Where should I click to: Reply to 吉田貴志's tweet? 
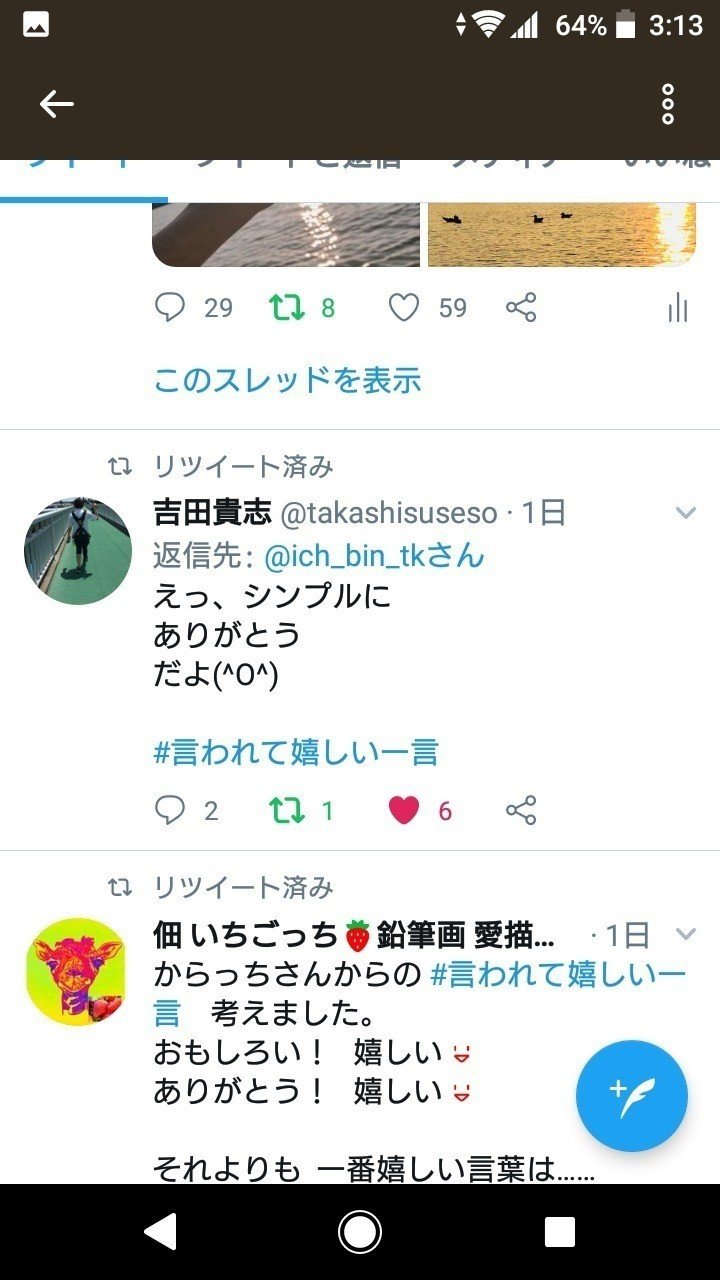point(171,810)
